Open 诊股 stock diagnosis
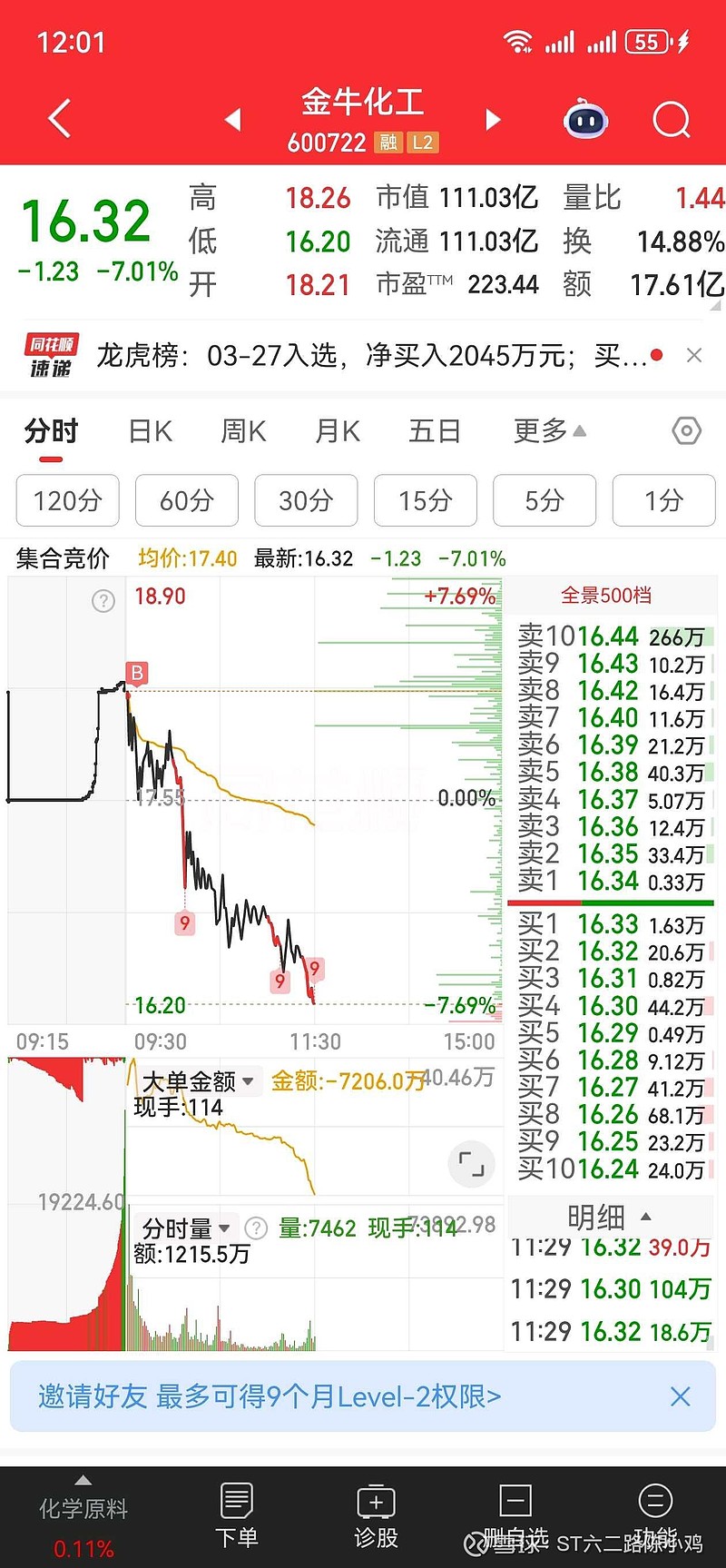 point(376,1514)
